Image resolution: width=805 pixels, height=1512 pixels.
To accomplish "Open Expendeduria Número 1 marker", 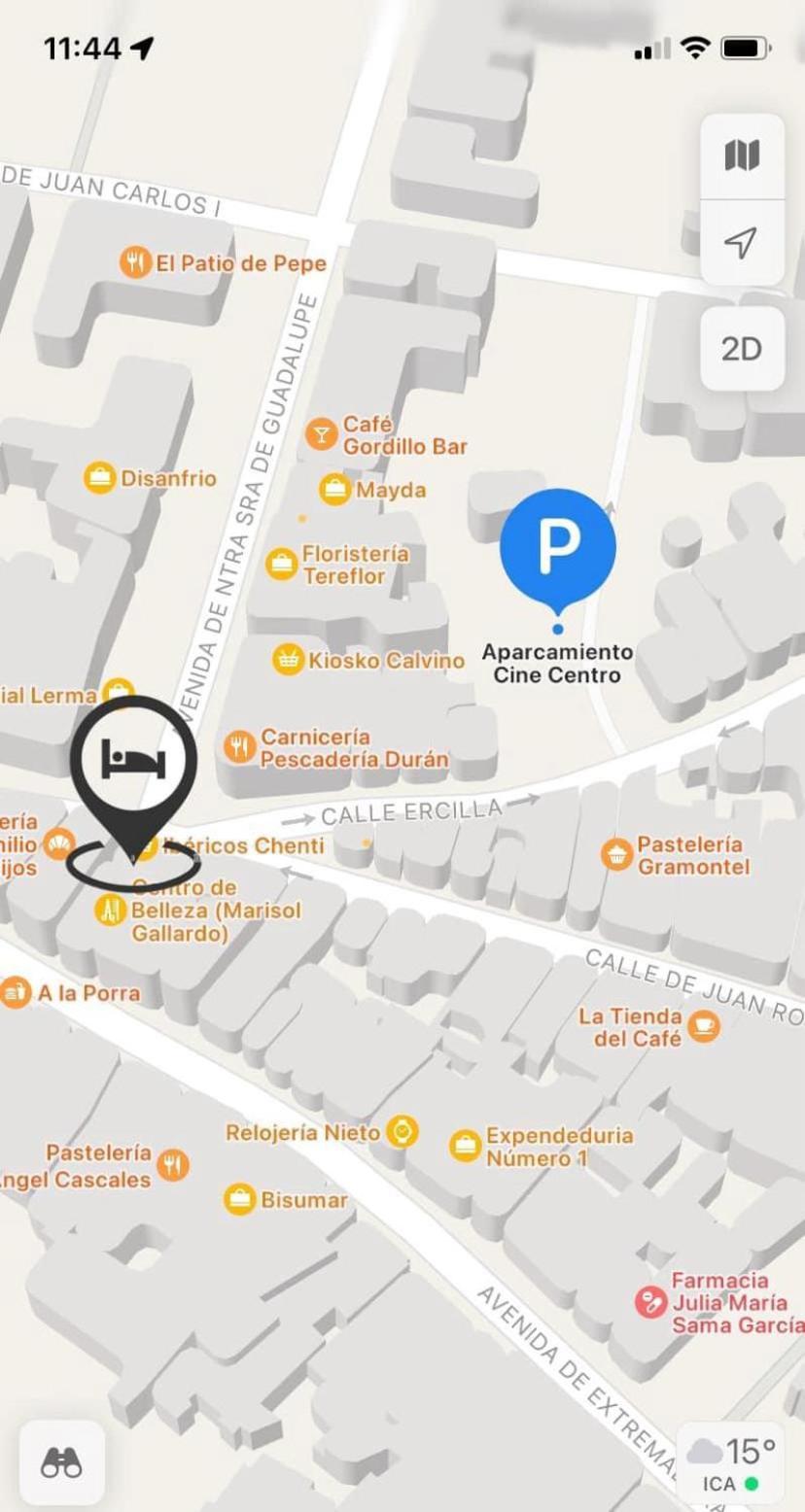I will coord(466,1146).
